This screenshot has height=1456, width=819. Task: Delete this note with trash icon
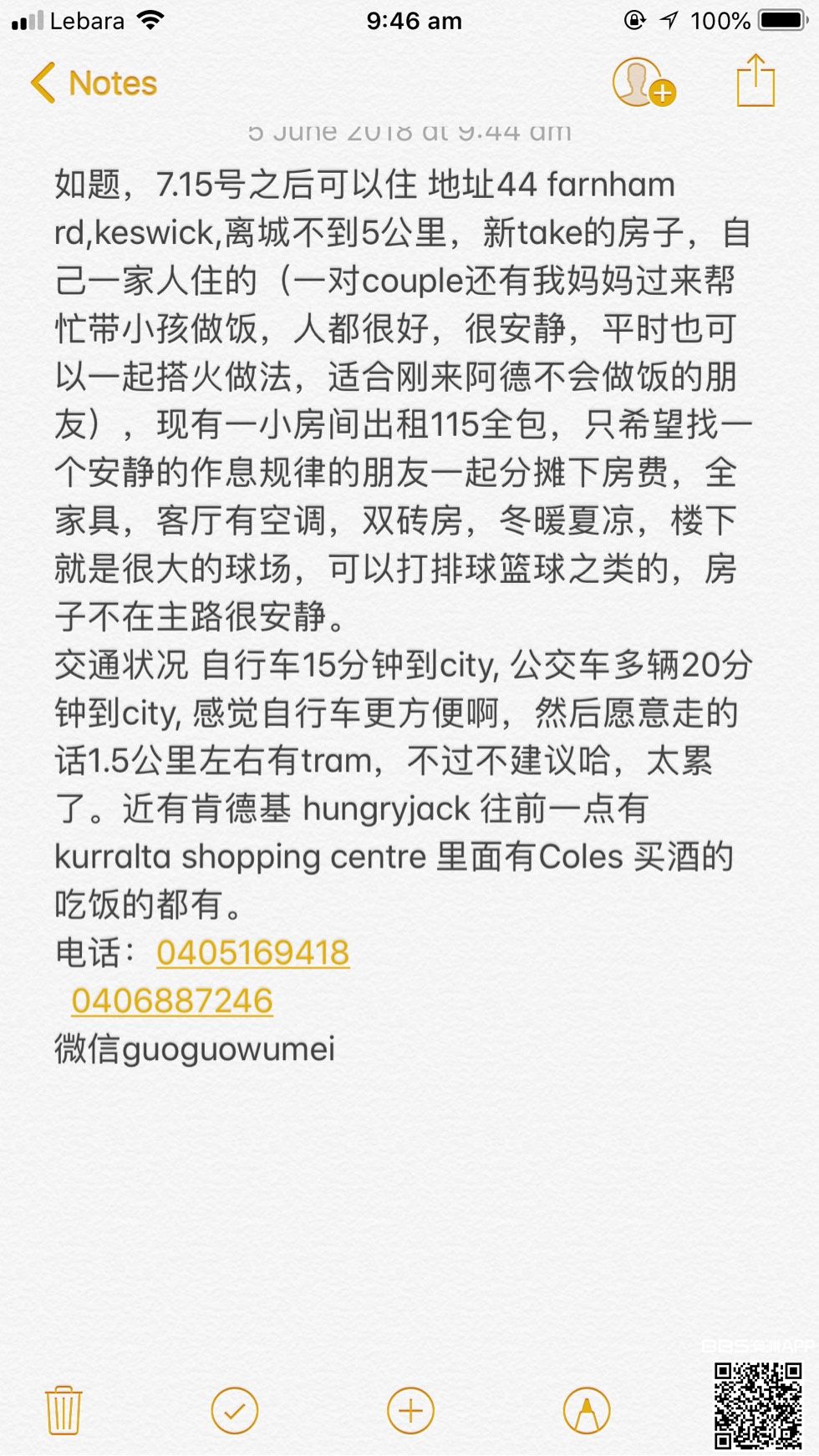tap(63, 1410)
